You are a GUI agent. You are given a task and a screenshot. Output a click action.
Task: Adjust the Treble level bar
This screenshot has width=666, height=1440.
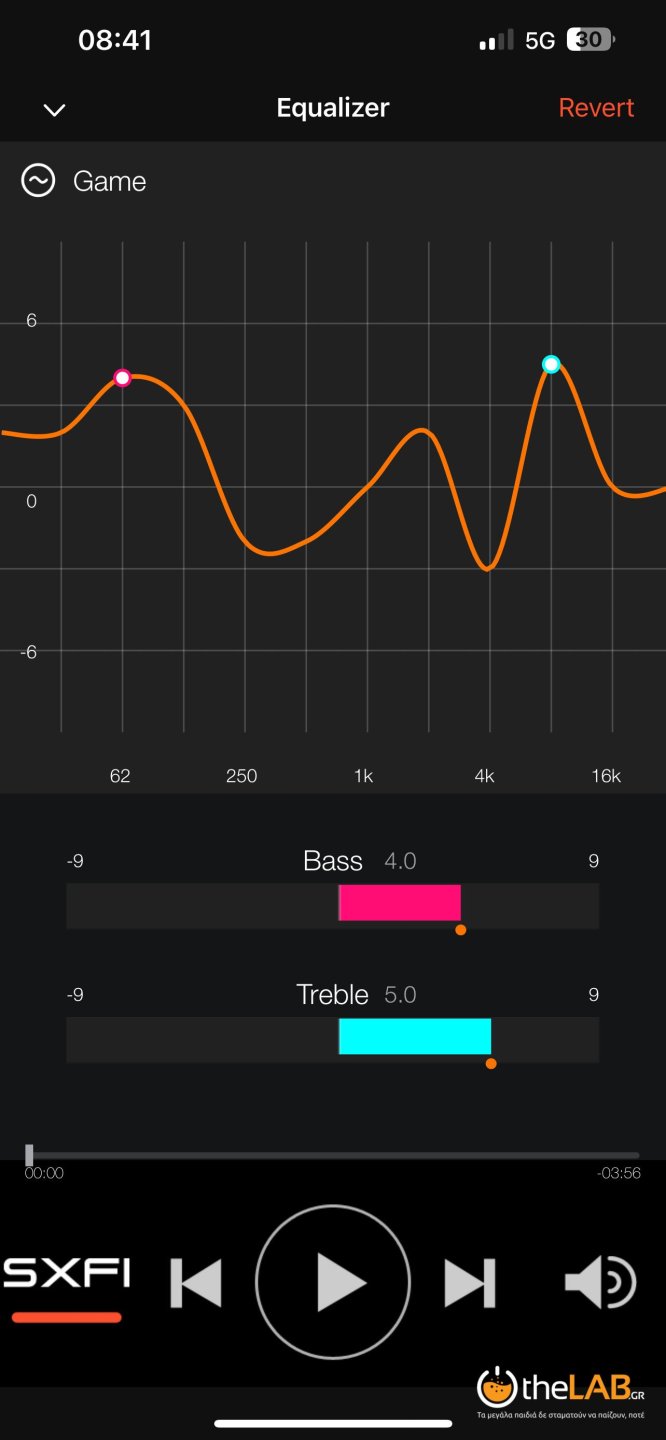[x=332, y=1037]
